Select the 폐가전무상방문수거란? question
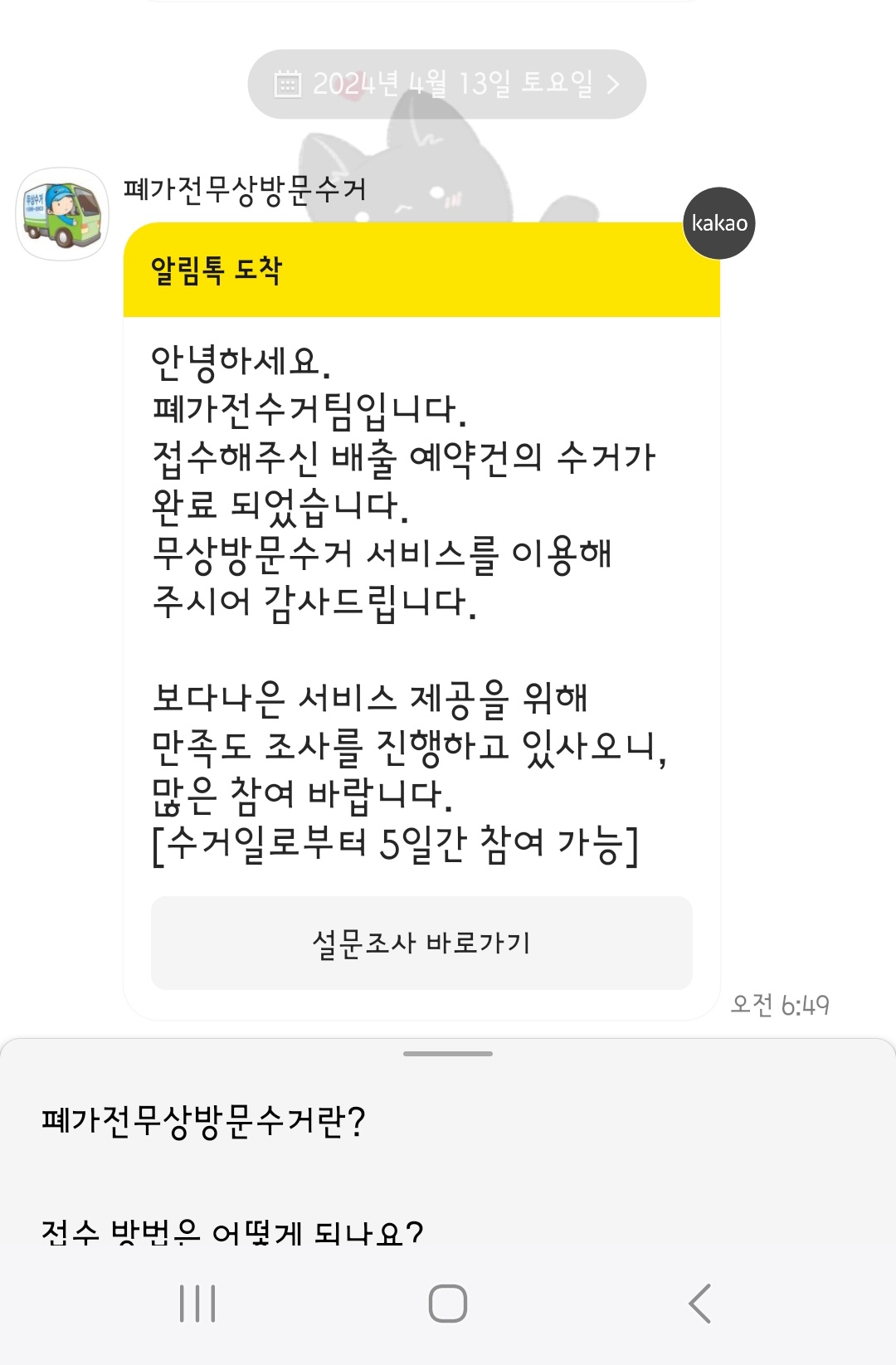The width and height of the screenshot is (896, 1365). [204, 1122]
